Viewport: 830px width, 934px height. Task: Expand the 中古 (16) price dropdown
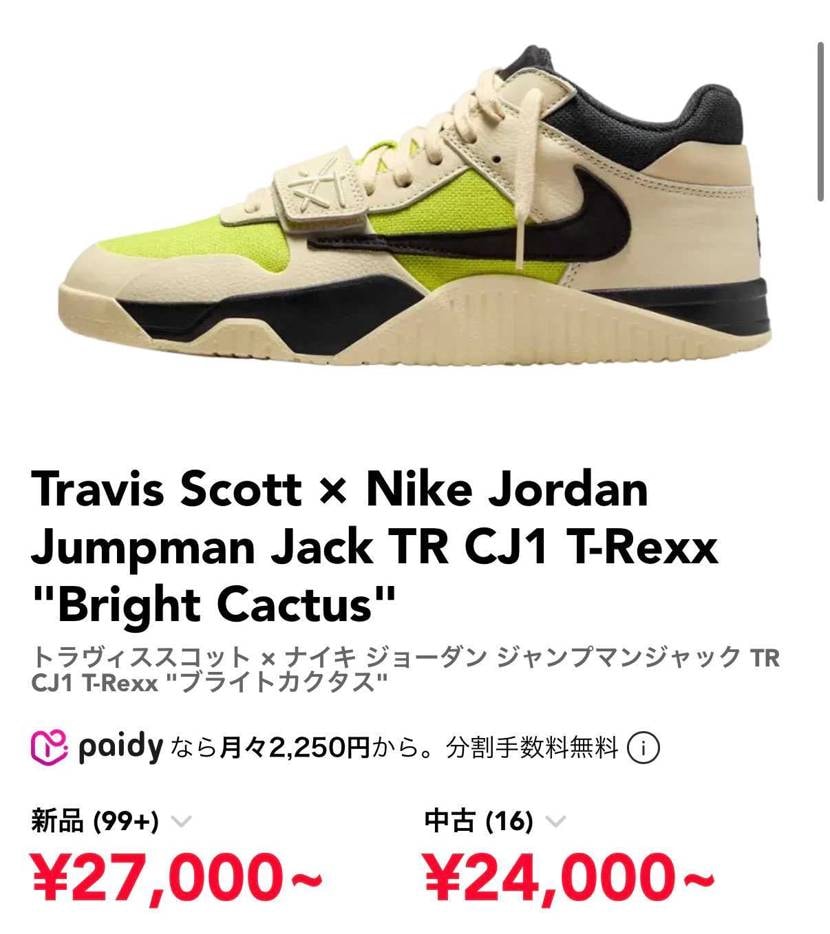[557, 821]
